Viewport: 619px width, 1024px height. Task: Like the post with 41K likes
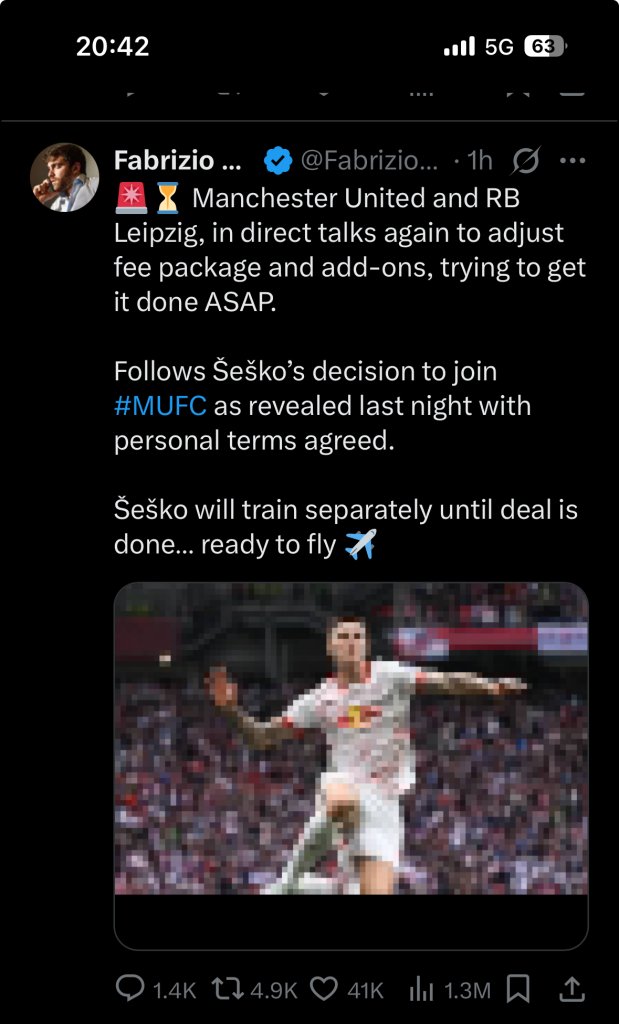click(322, 989)
